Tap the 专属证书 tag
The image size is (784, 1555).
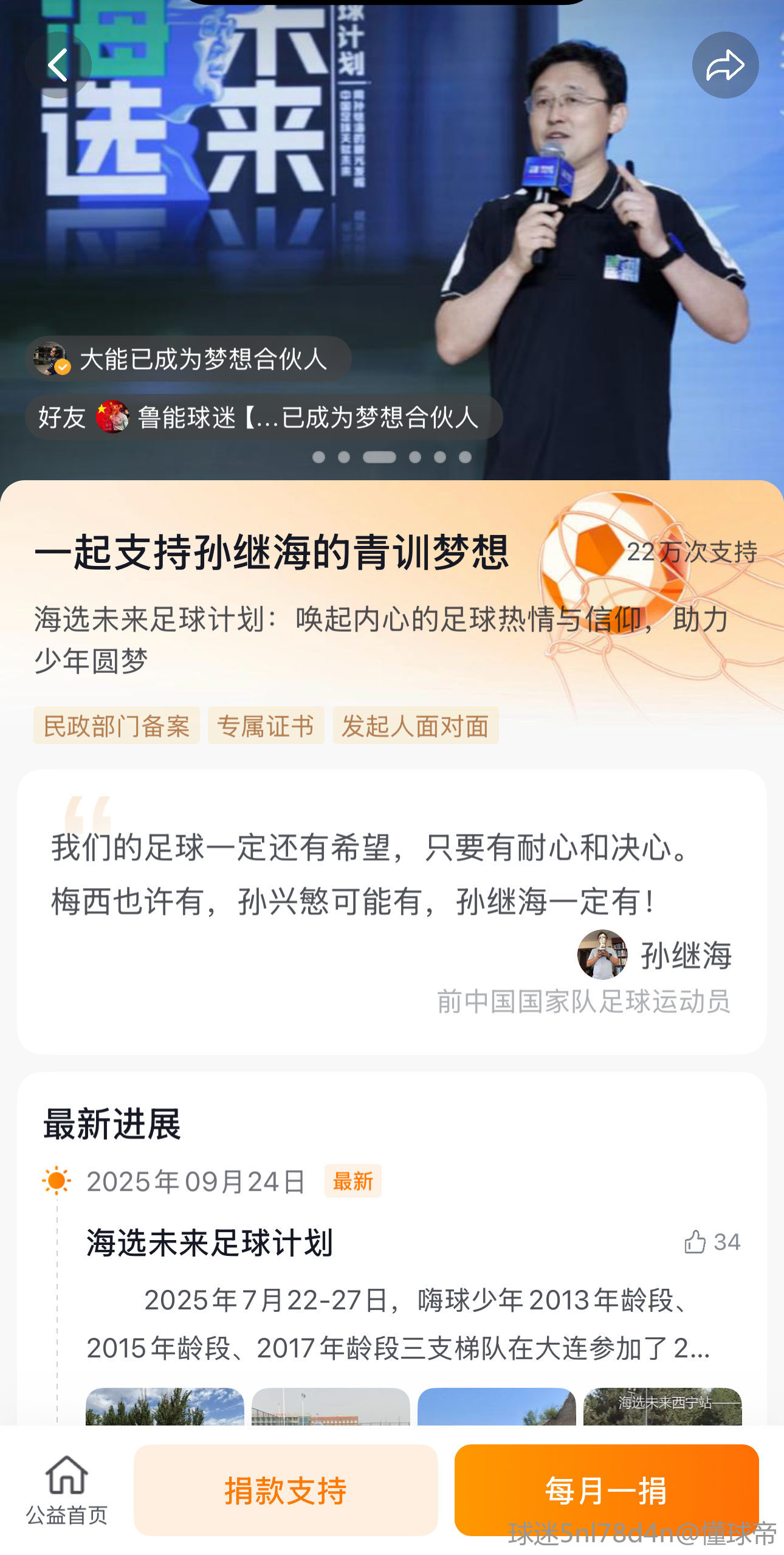click(x=266, y=725)
